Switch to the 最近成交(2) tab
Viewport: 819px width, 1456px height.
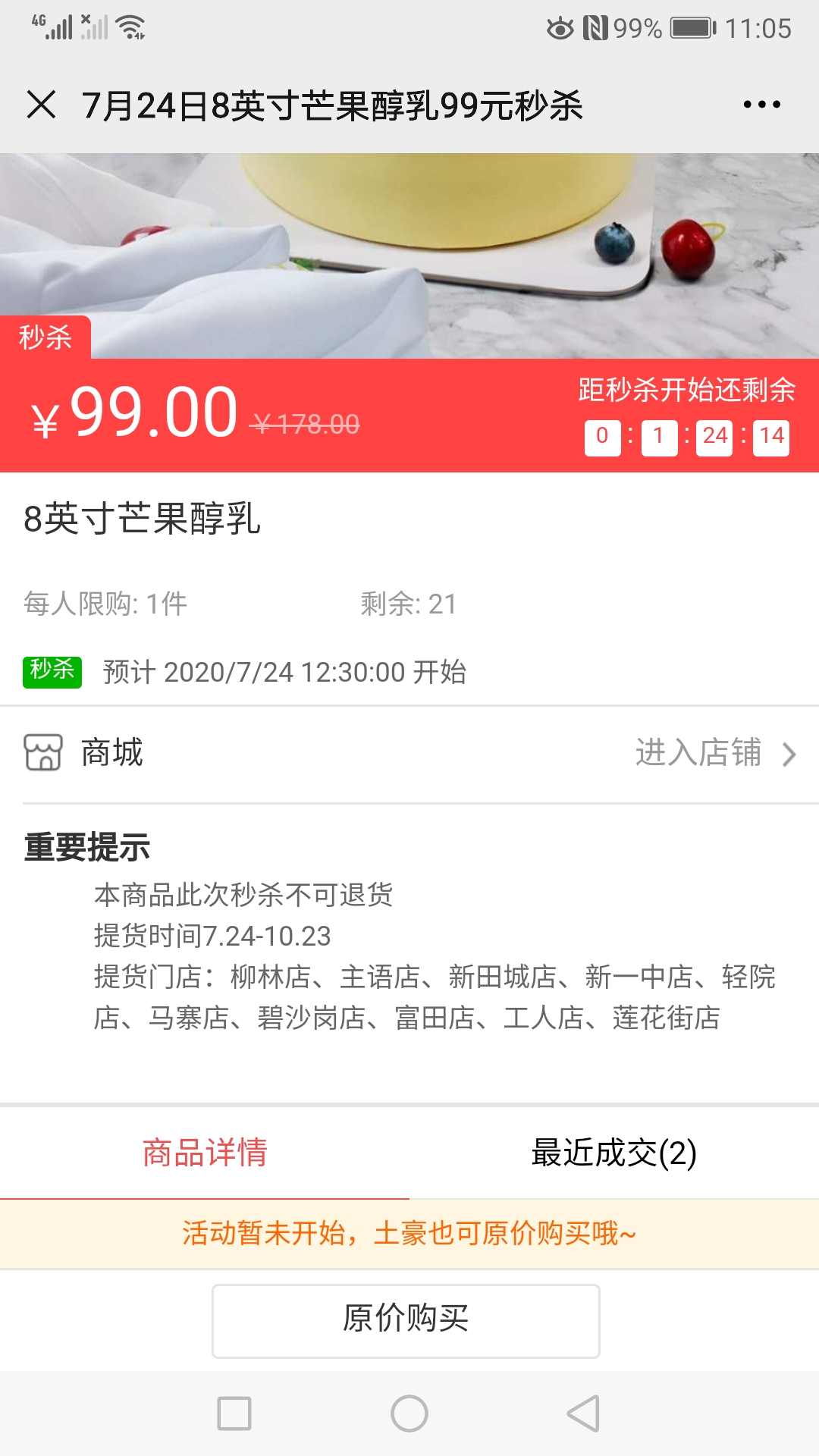point(614,1153)
